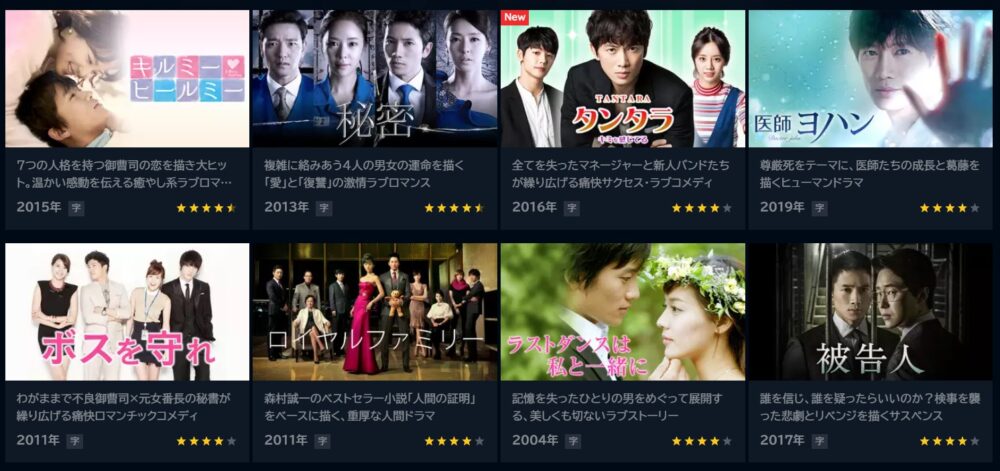
Task: Select the 被告人 suspense drama
Action: 870,311
